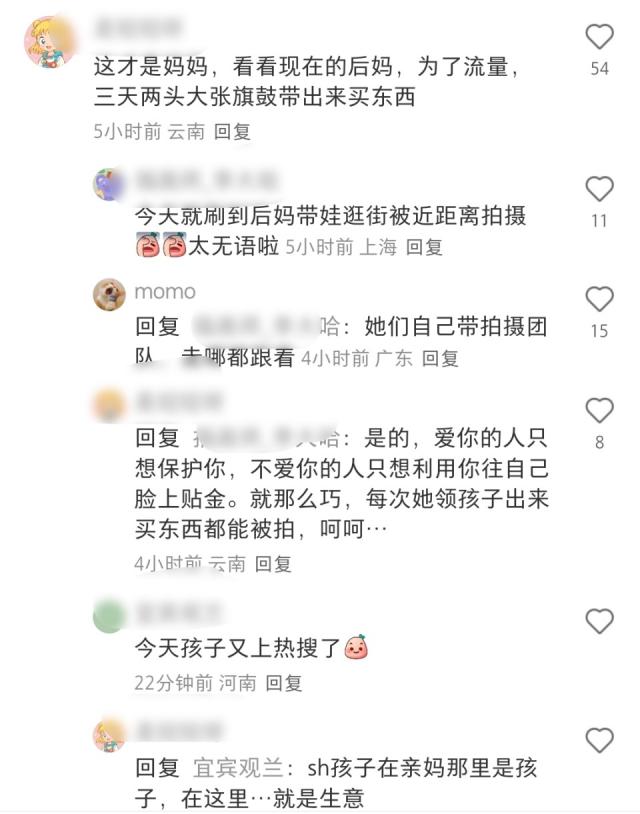Reply to momo's comment from 广东
Viewport: 640px width, 814px height.
point(440,358)
